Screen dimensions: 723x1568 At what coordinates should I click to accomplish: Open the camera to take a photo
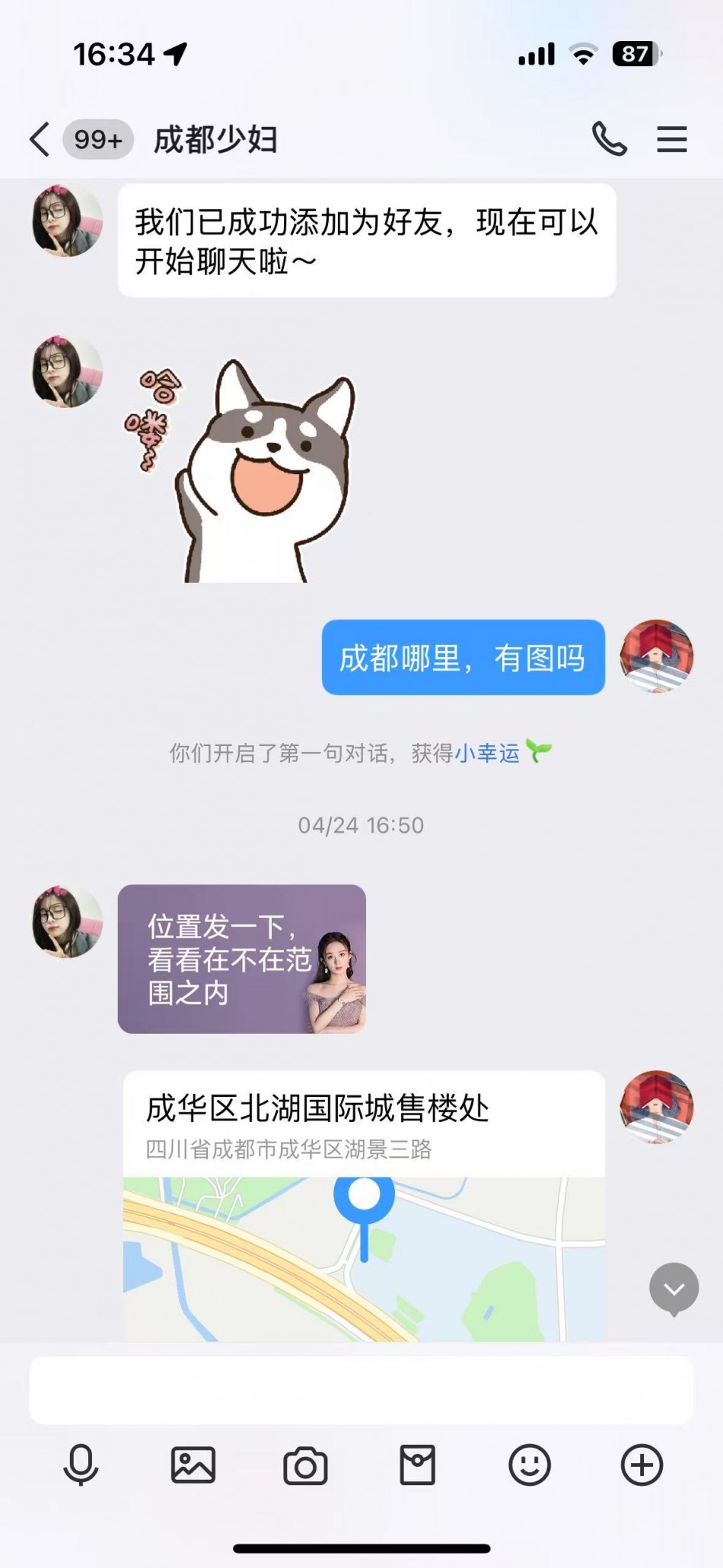point(305,1464)
